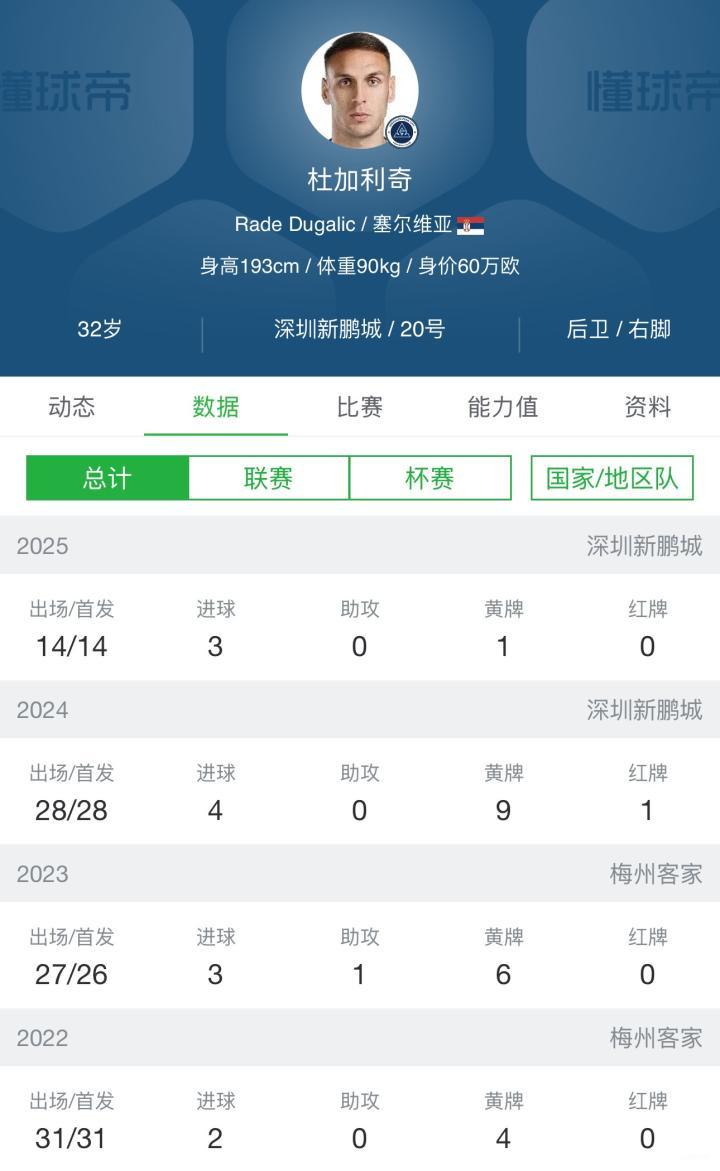Tap the player's profile photo
The width and height of the screenshot is (720, 1171).
359,90
